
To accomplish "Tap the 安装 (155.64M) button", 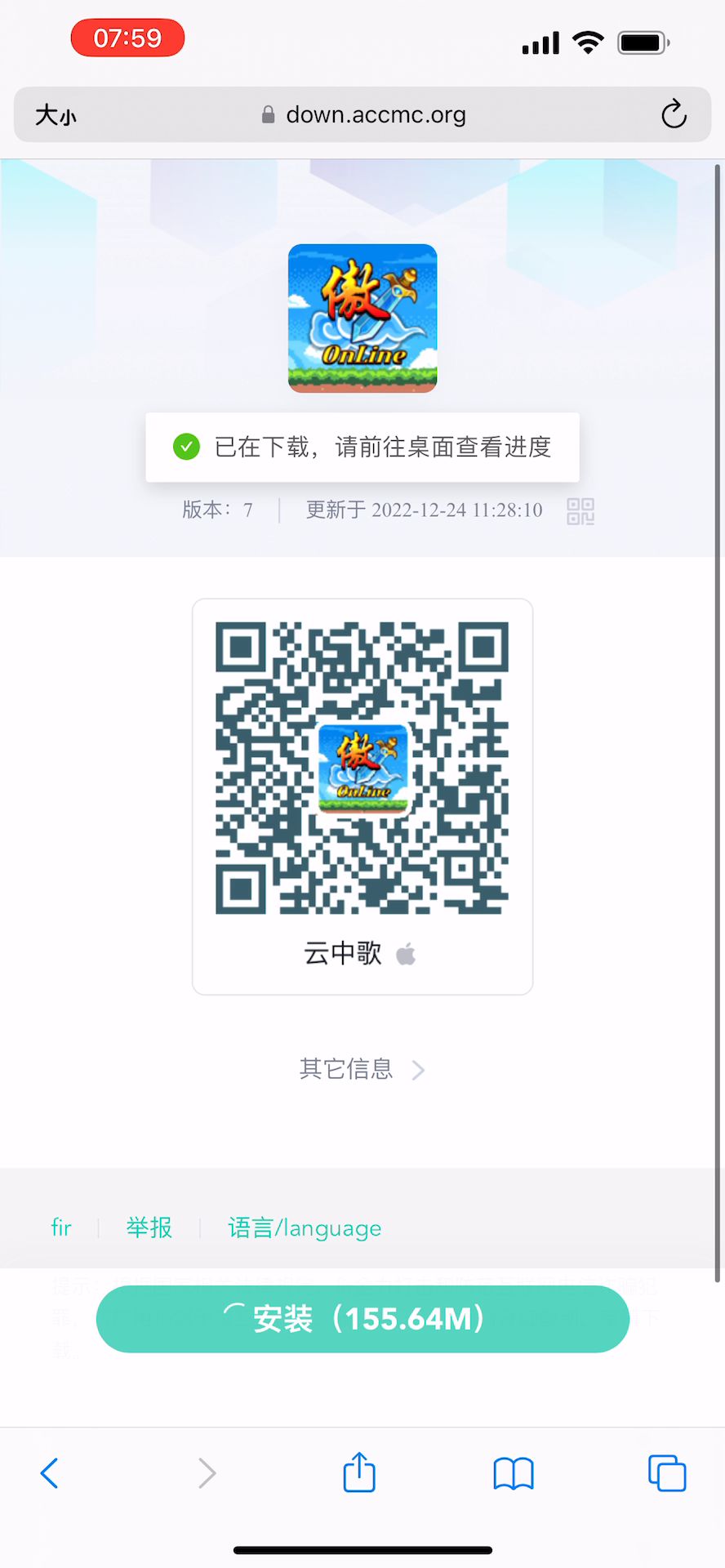I will tap(362, 1319).
